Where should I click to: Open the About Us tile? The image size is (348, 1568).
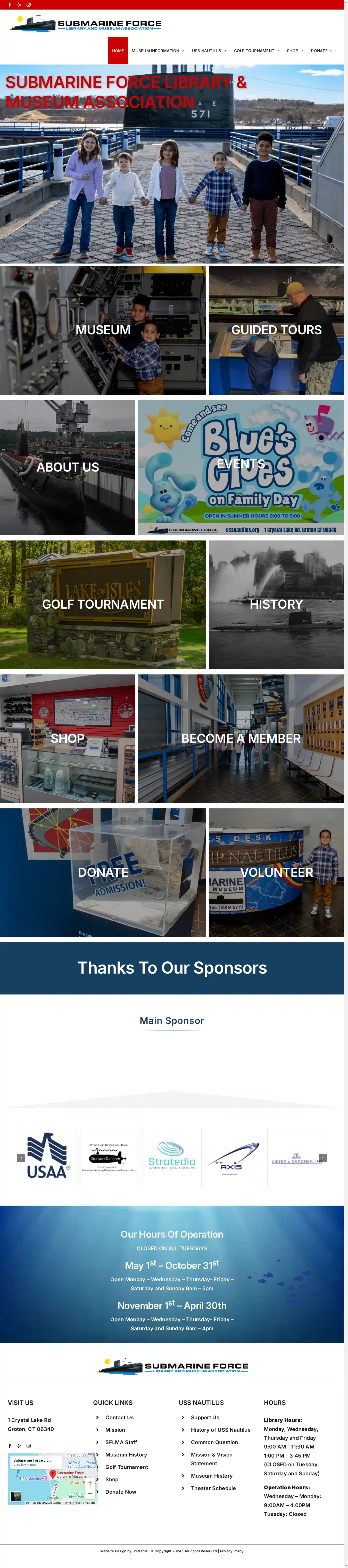pyautogui.click(x=68, y=467)
